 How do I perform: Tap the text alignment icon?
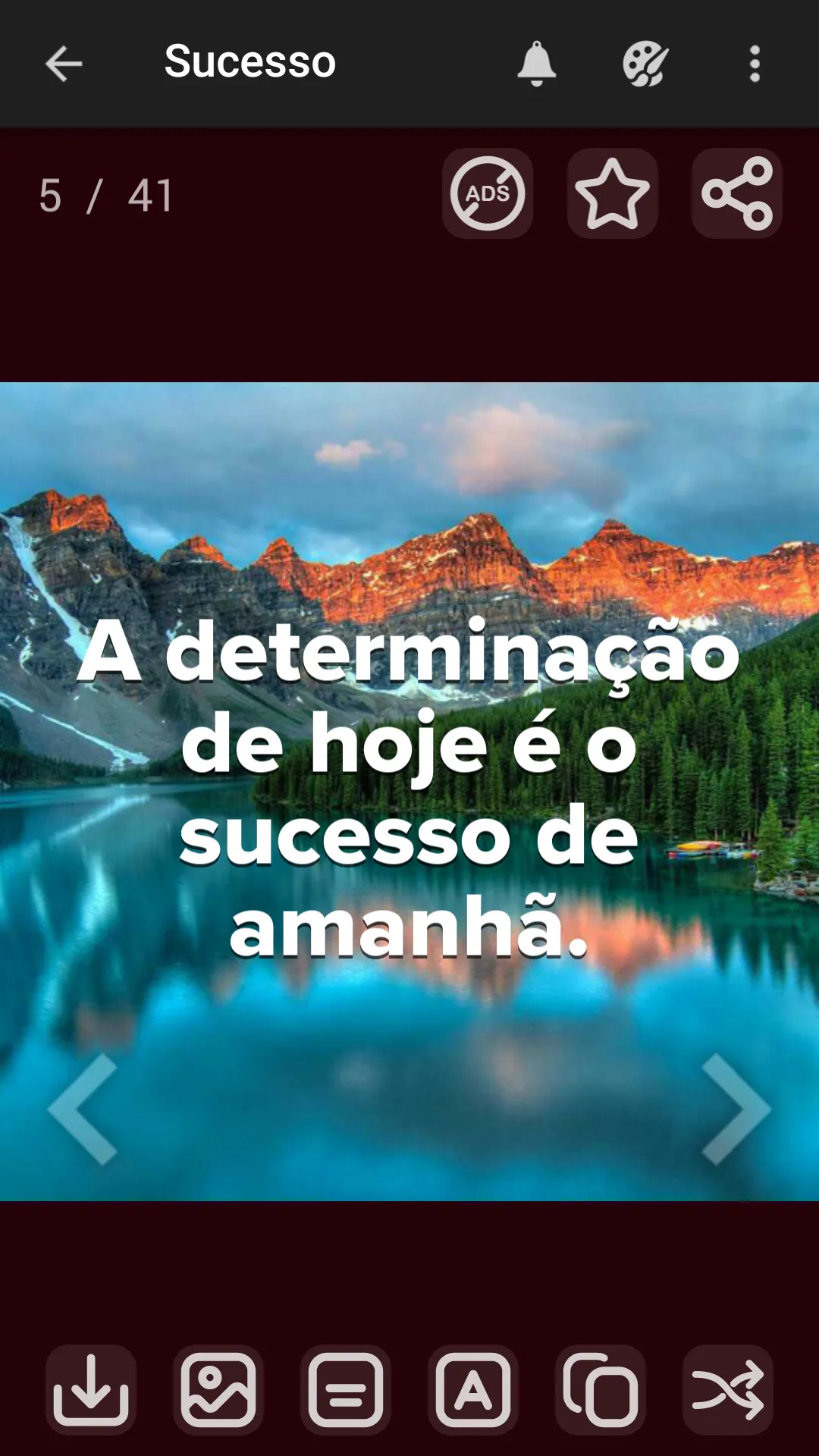point(346,1390)
